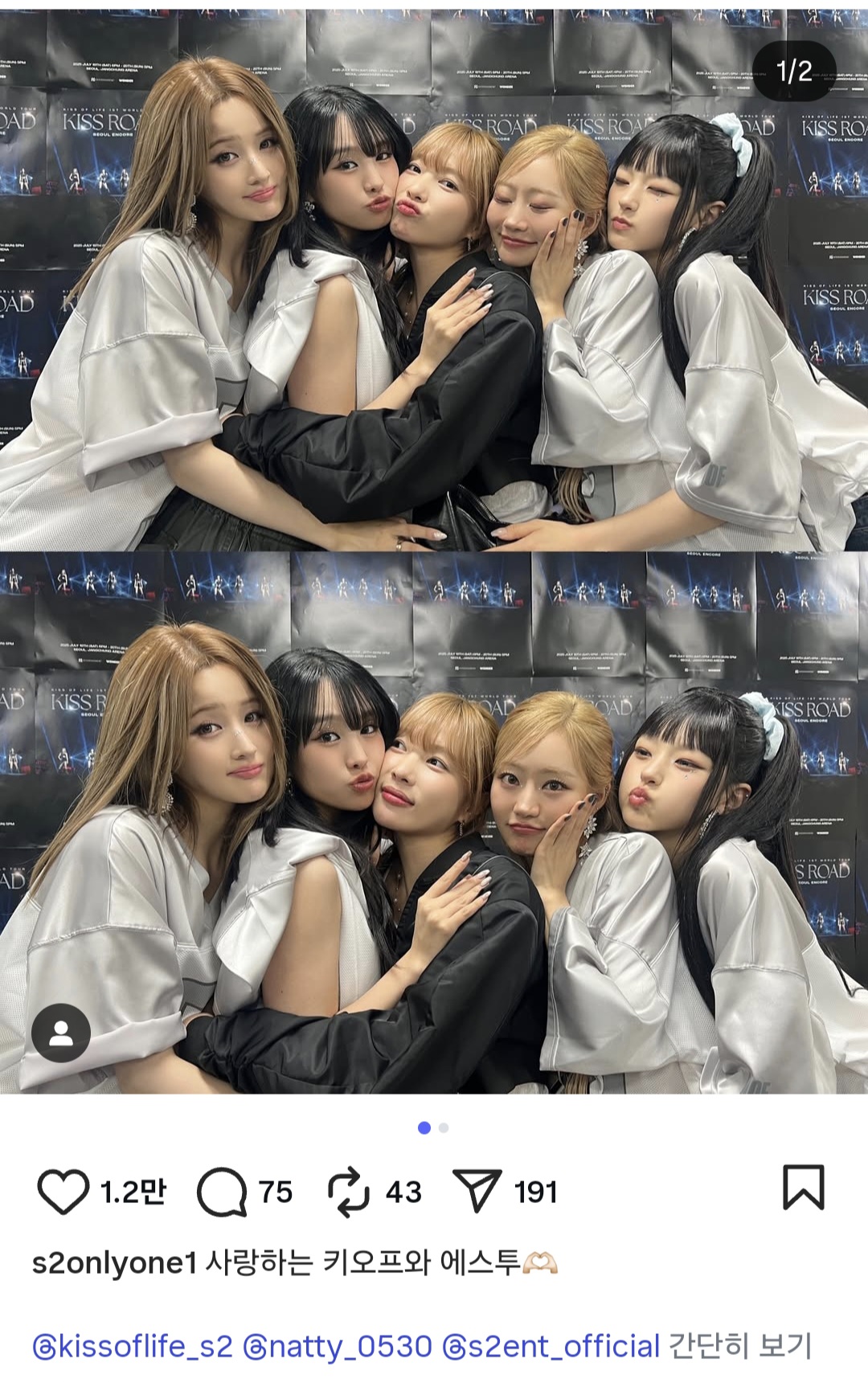Open the @natty_0530 mention
Screen dimensions: 868x1383
click(x=338, y=1346)
